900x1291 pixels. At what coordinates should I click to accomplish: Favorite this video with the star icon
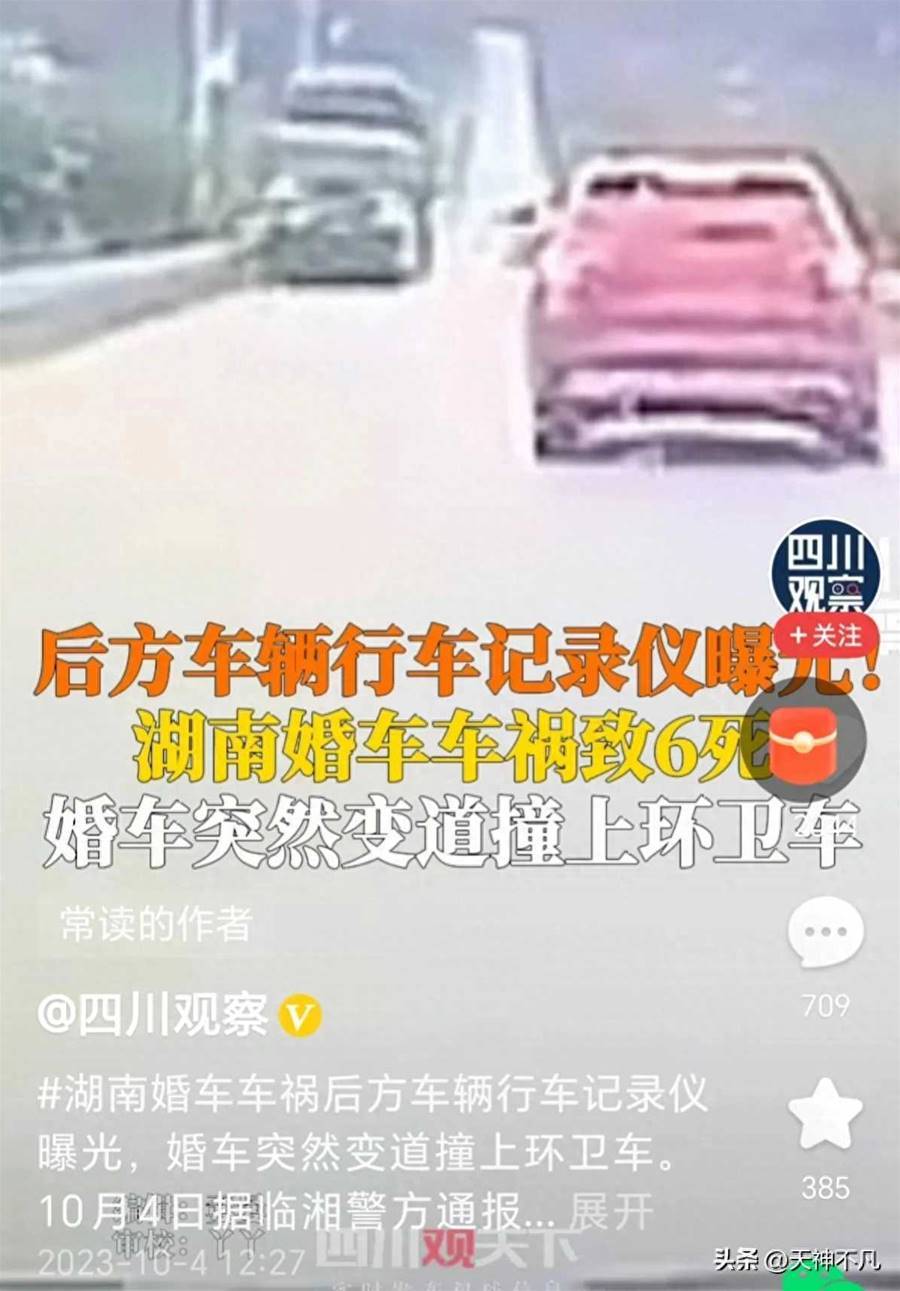click(825, 1115)
